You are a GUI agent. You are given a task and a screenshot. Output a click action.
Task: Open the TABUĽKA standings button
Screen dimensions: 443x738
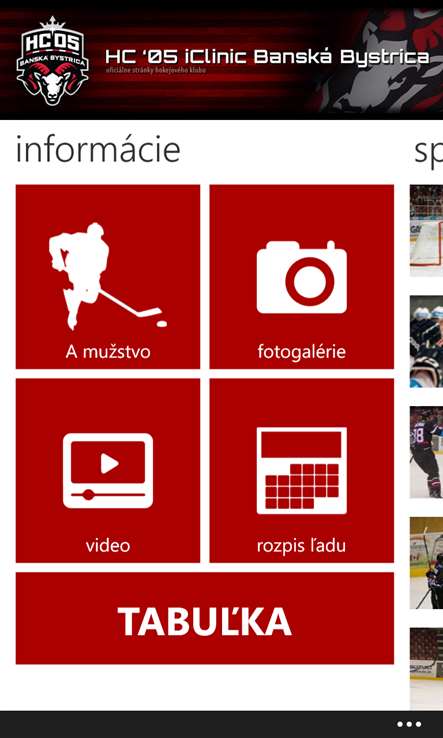205,618
